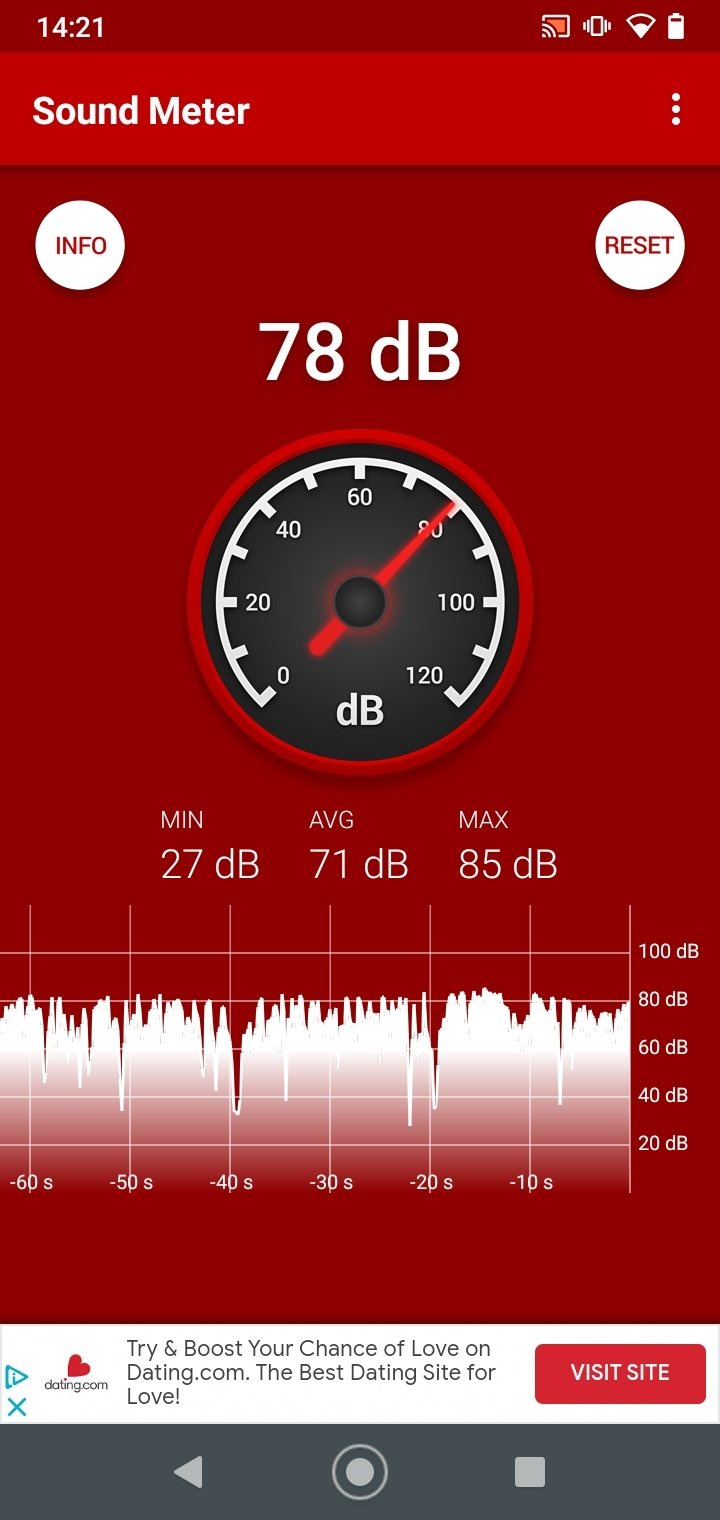Viewport: 720px width, 1520px height.
Task: Go to the home screen
Action: click(x=360, y=1471)
